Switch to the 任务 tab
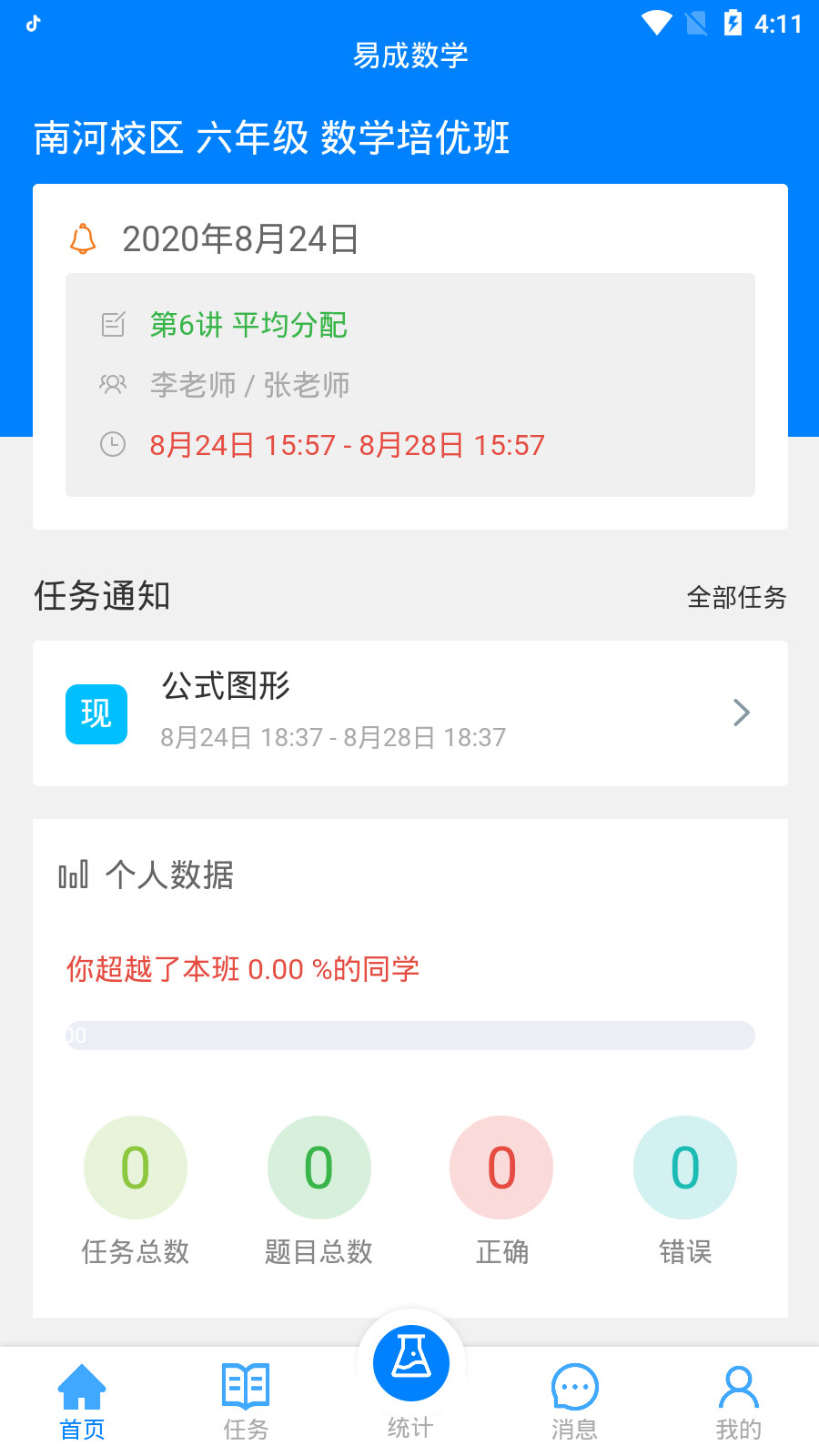 click(x=246, y=1401)
